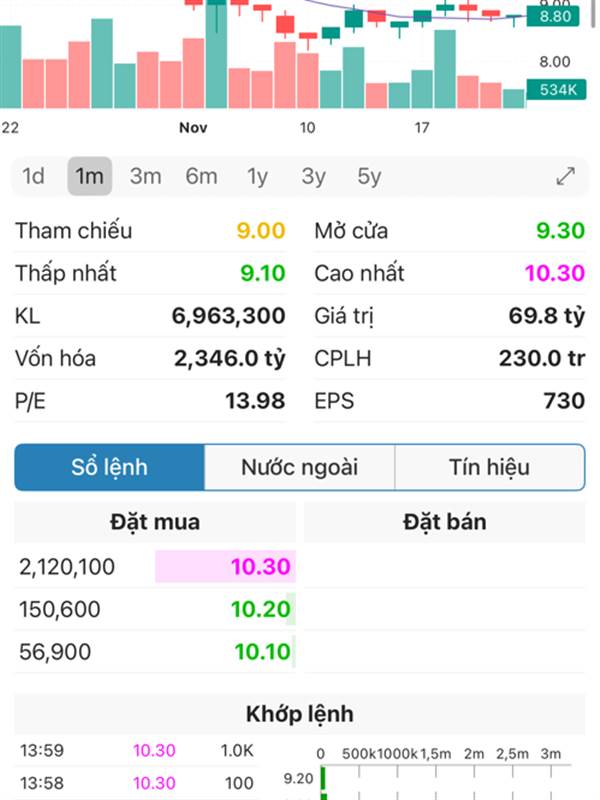Select the 10.20 bid price row
The height and width of the screenshot is (800, 600).
point(155,609)
